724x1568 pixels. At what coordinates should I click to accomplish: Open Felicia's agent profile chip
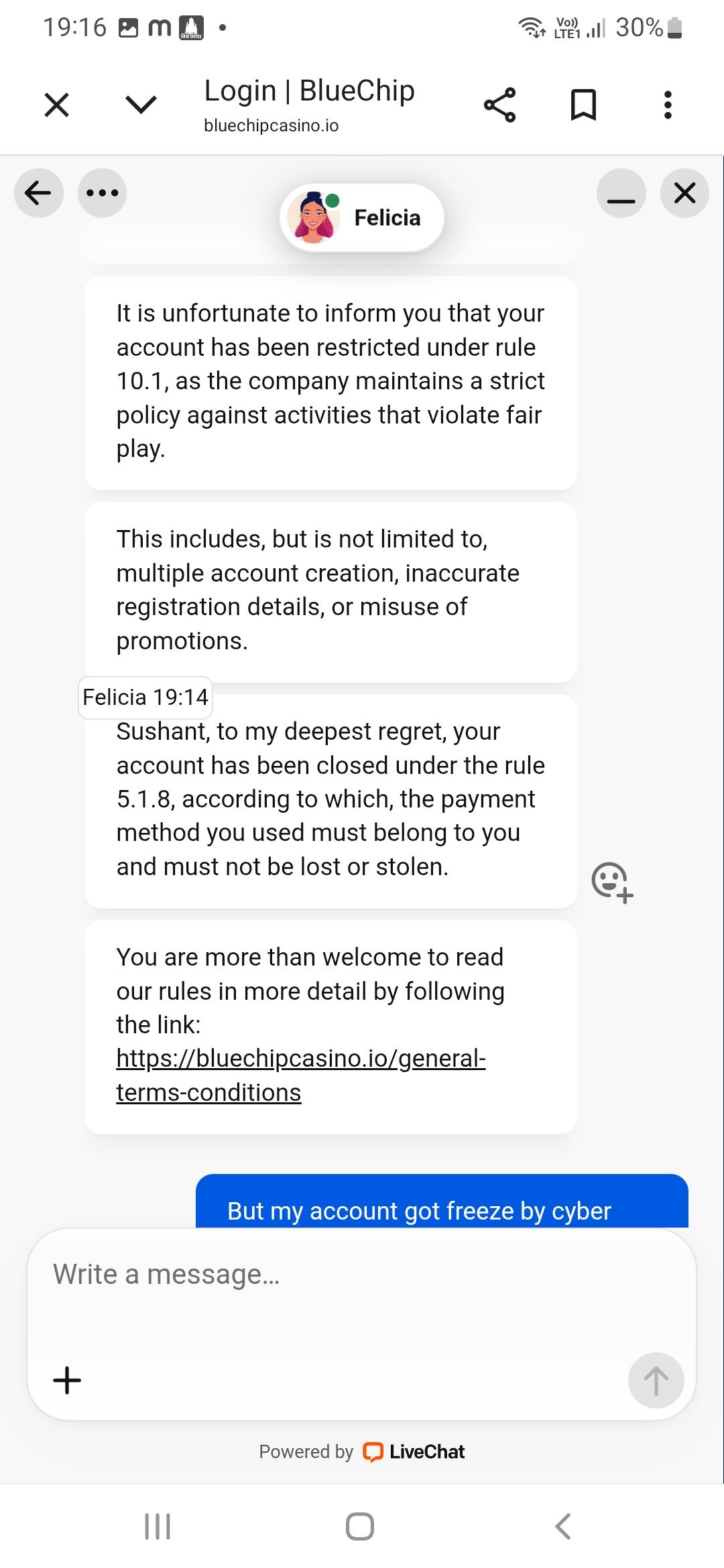(362, 218)
